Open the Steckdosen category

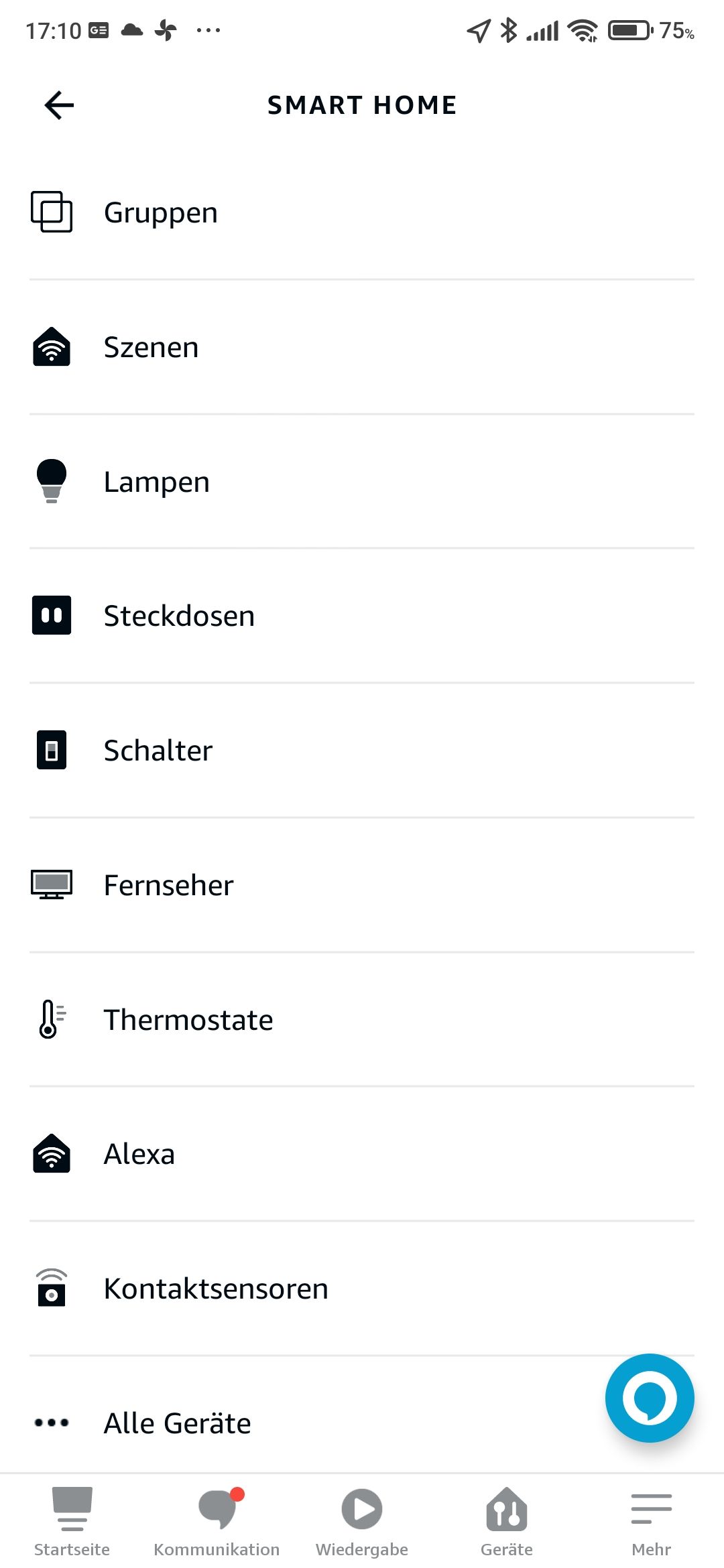(179, 616)
